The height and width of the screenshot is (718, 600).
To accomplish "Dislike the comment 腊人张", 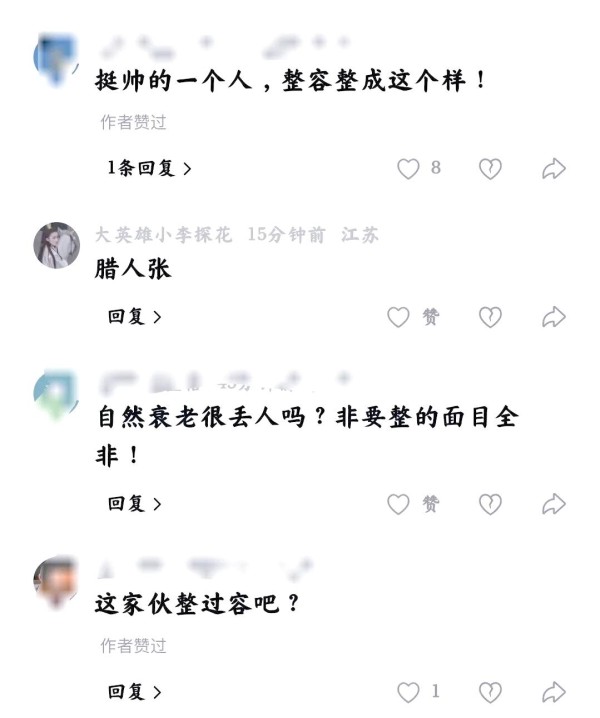I will 490,317.
